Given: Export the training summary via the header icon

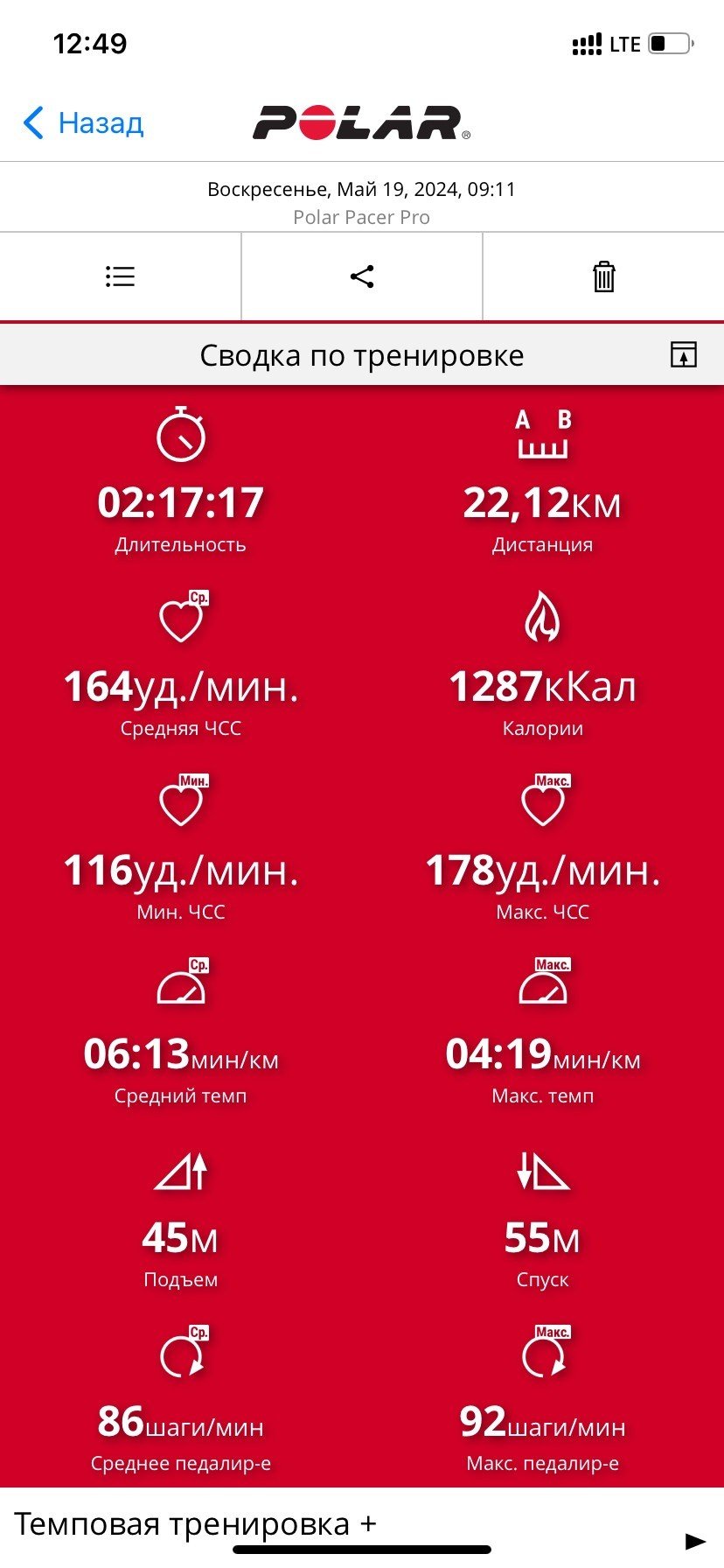Looking at the screenshot, I should tap(684, 354).
